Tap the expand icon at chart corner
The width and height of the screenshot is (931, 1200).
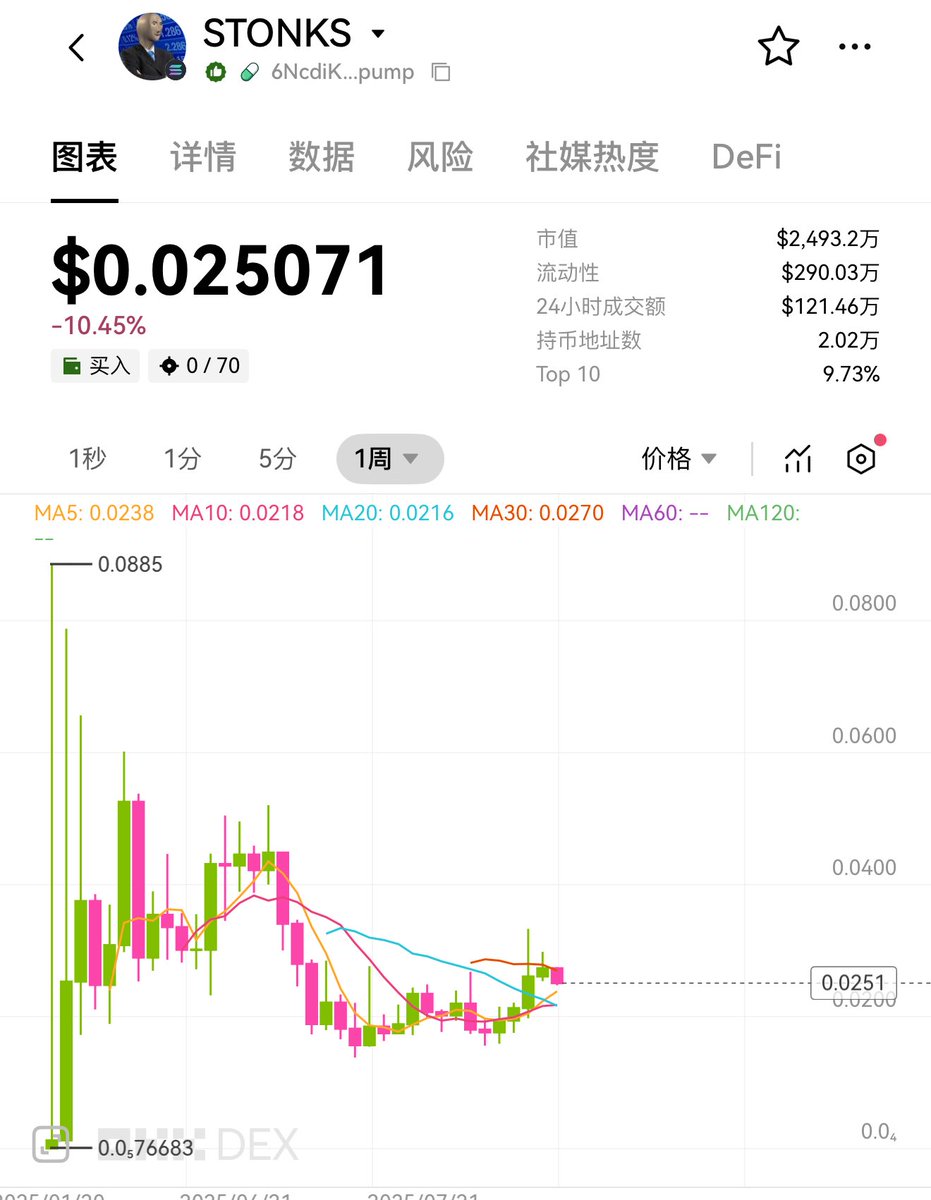point(51,1144)
